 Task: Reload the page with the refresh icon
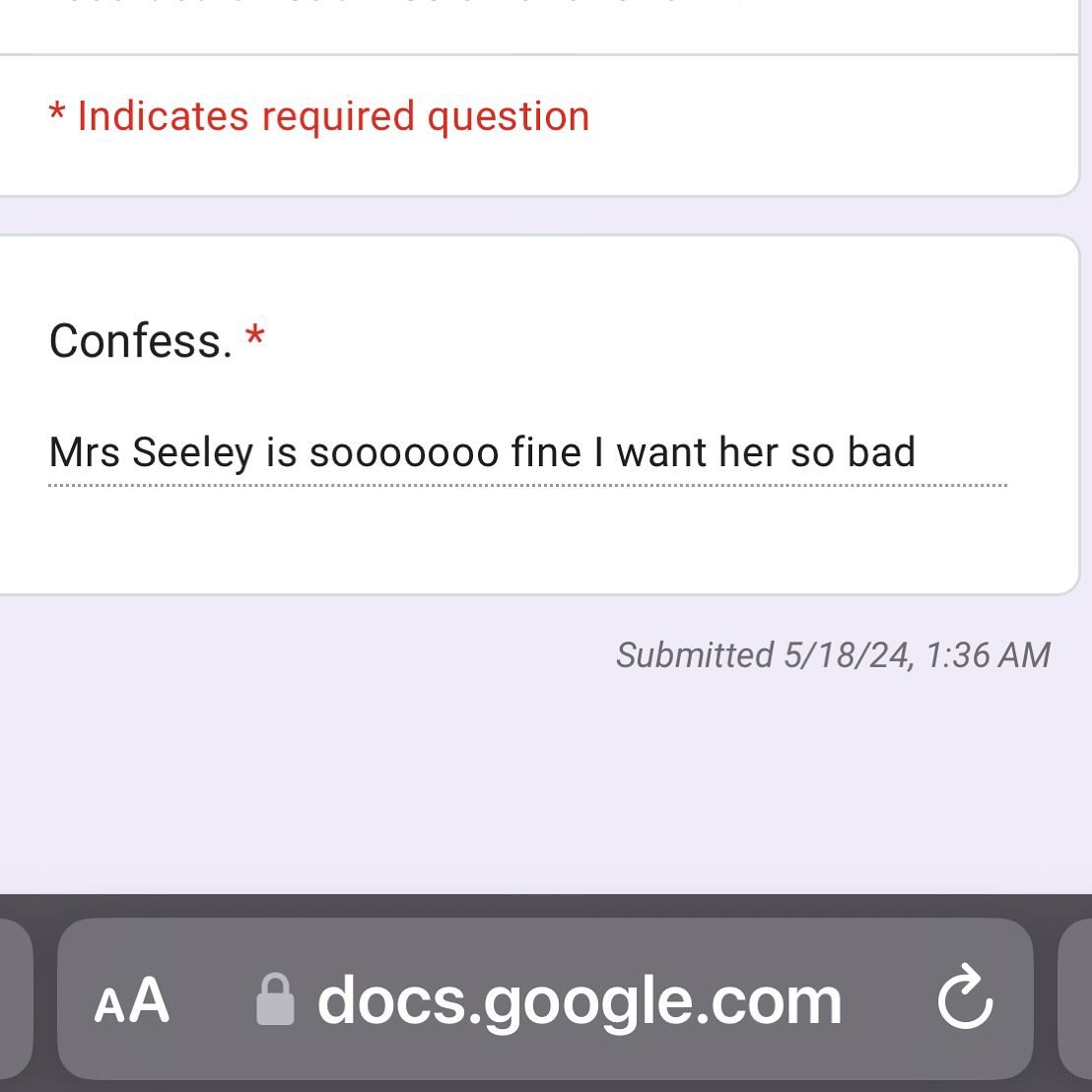pyautogui.click(x=964, y=999)
